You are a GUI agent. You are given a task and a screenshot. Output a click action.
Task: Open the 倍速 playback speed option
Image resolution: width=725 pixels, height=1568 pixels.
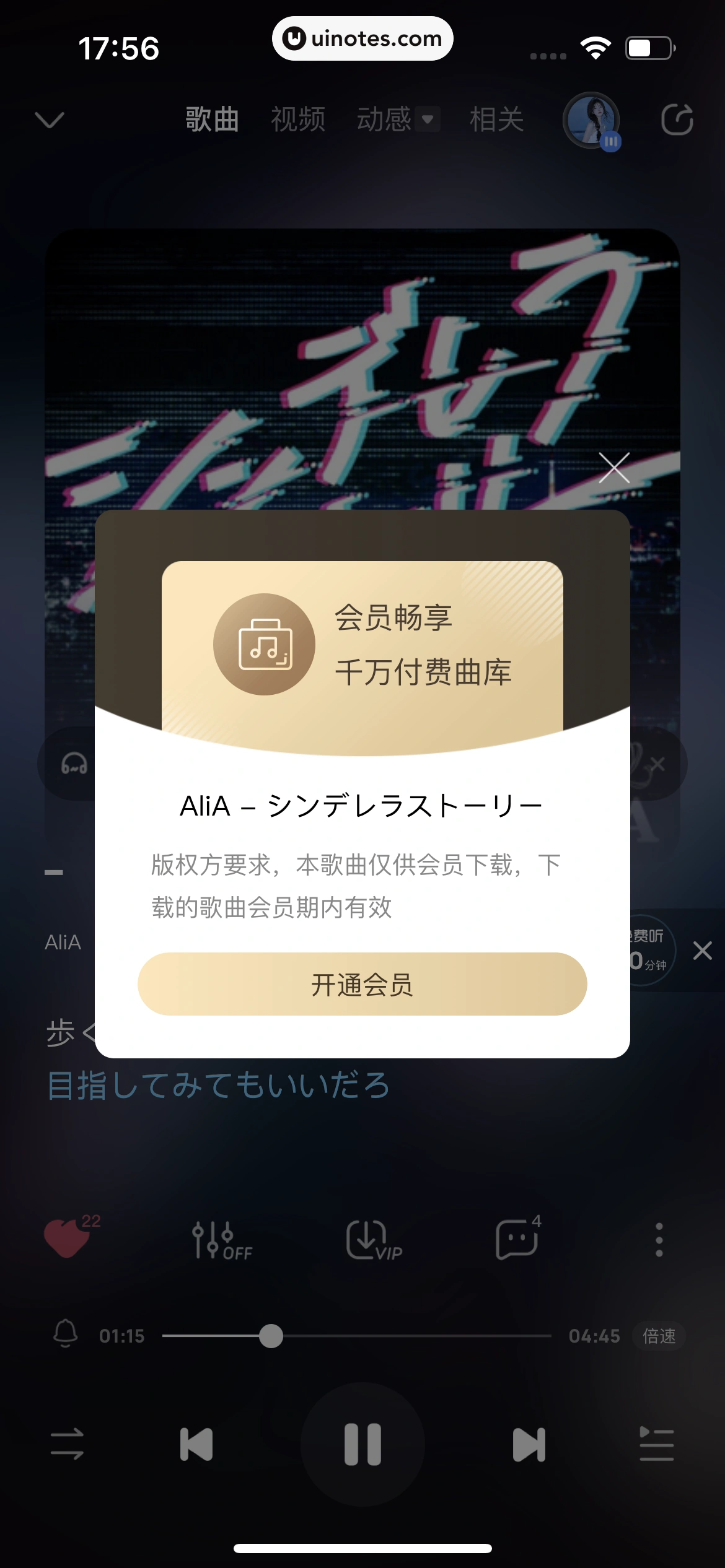659,1336
